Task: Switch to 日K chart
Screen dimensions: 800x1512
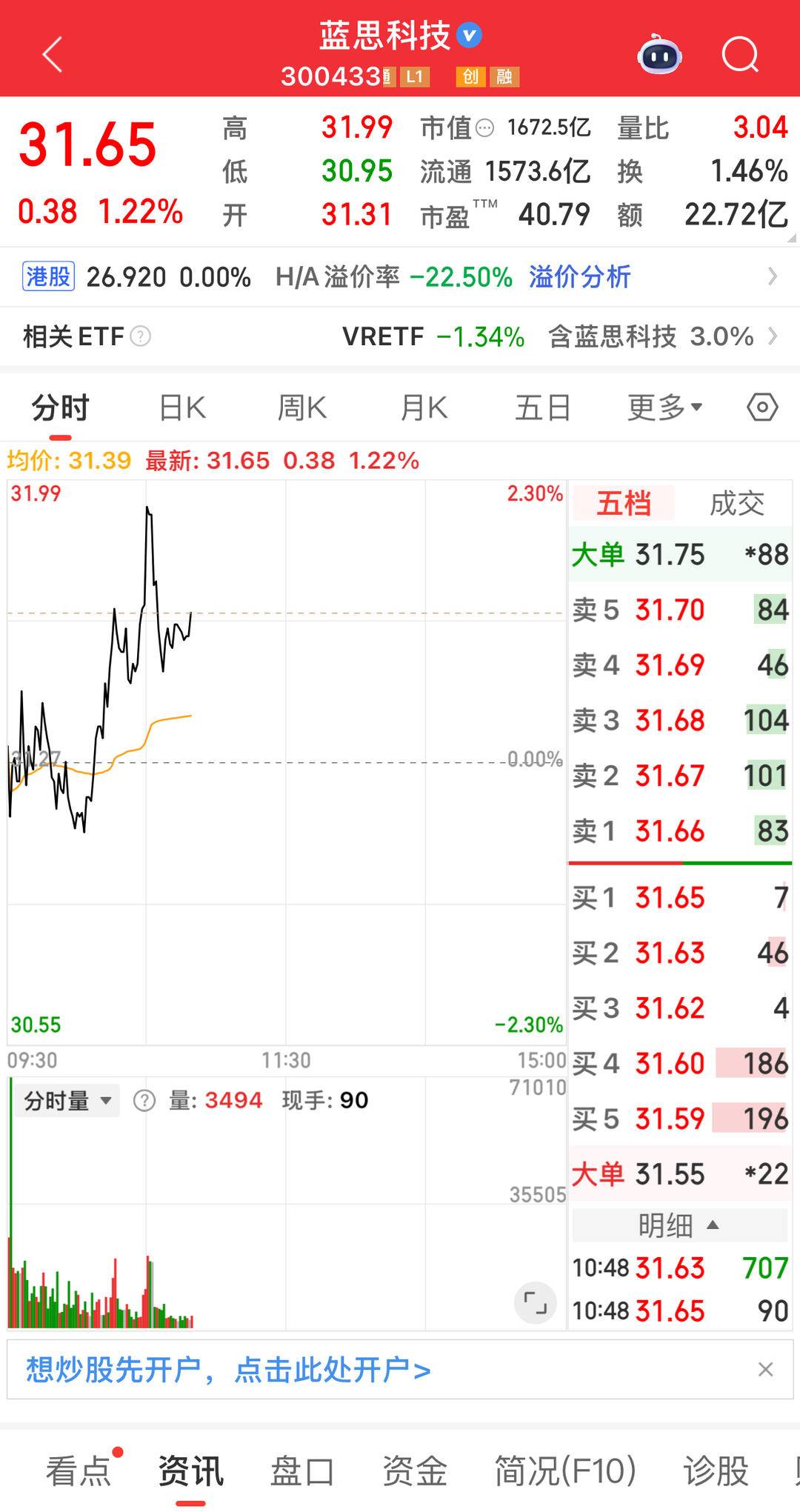Action: (x=182, y=407)
